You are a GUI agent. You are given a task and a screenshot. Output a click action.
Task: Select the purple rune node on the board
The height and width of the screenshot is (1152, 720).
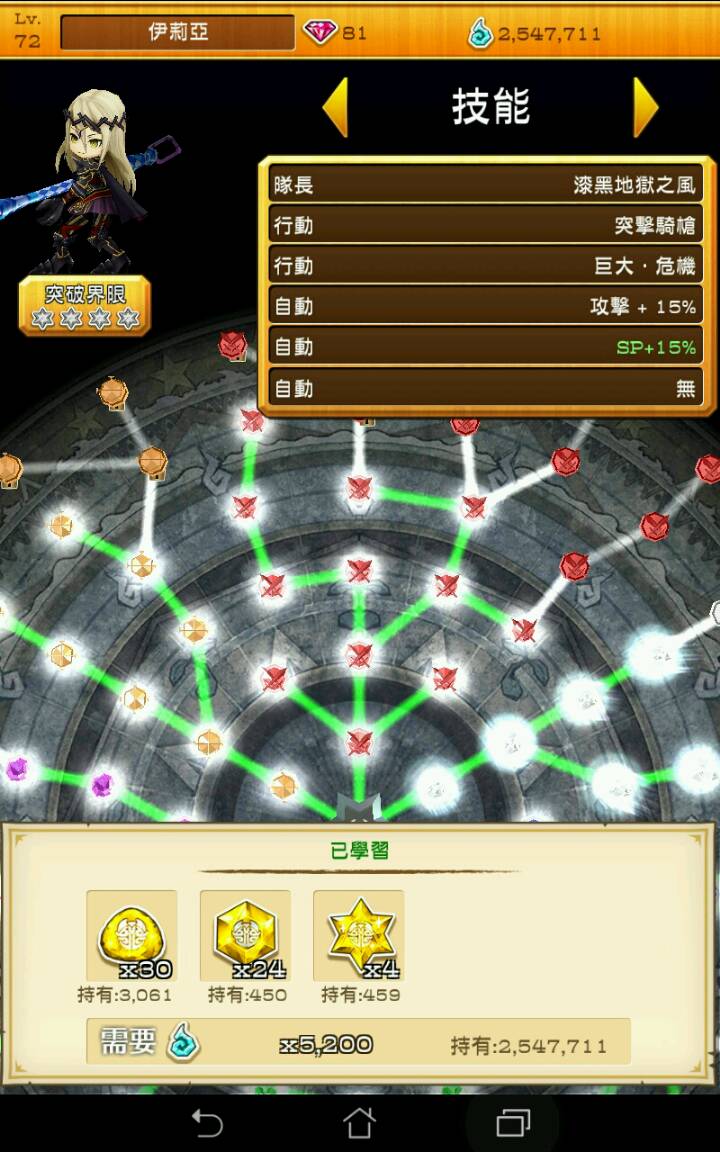(102, 785)
